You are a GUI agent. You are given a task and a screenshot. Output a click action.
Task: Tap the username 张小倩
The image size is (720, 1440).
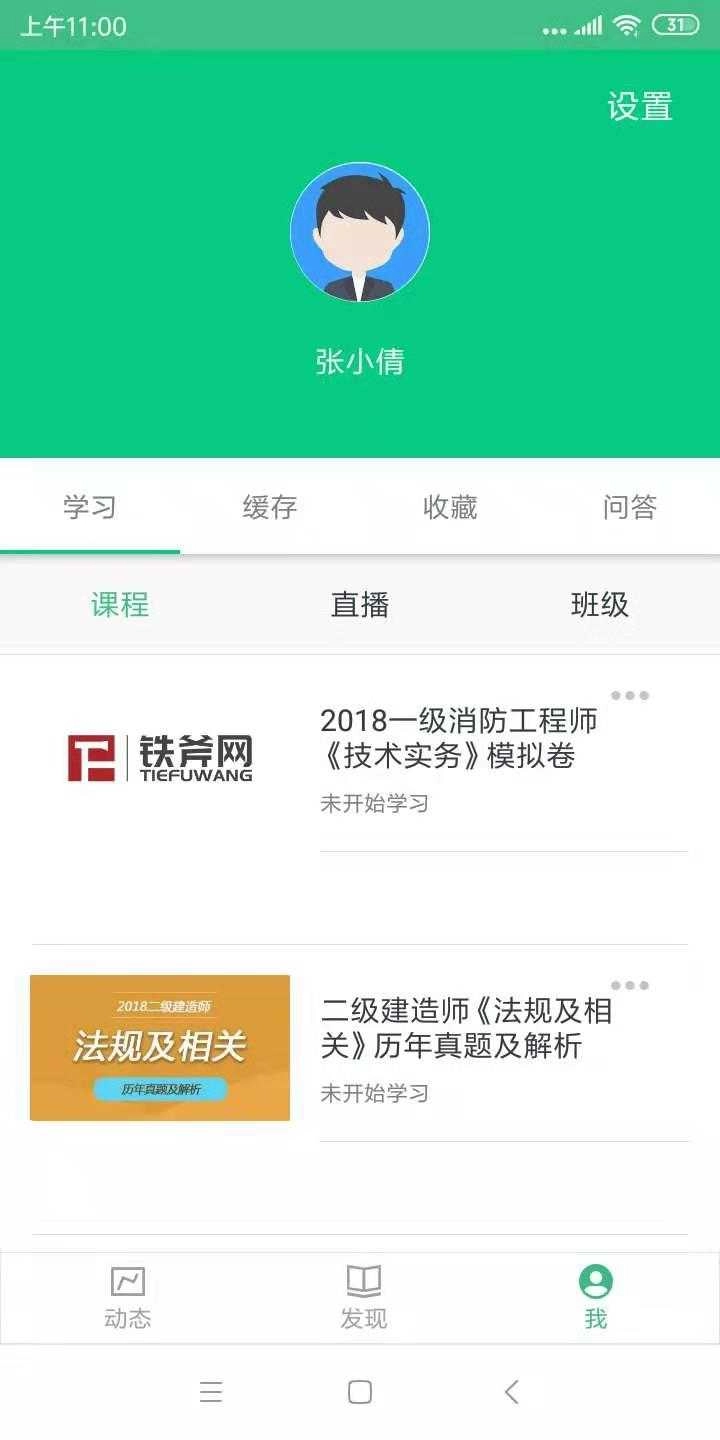tap(360, 363)
